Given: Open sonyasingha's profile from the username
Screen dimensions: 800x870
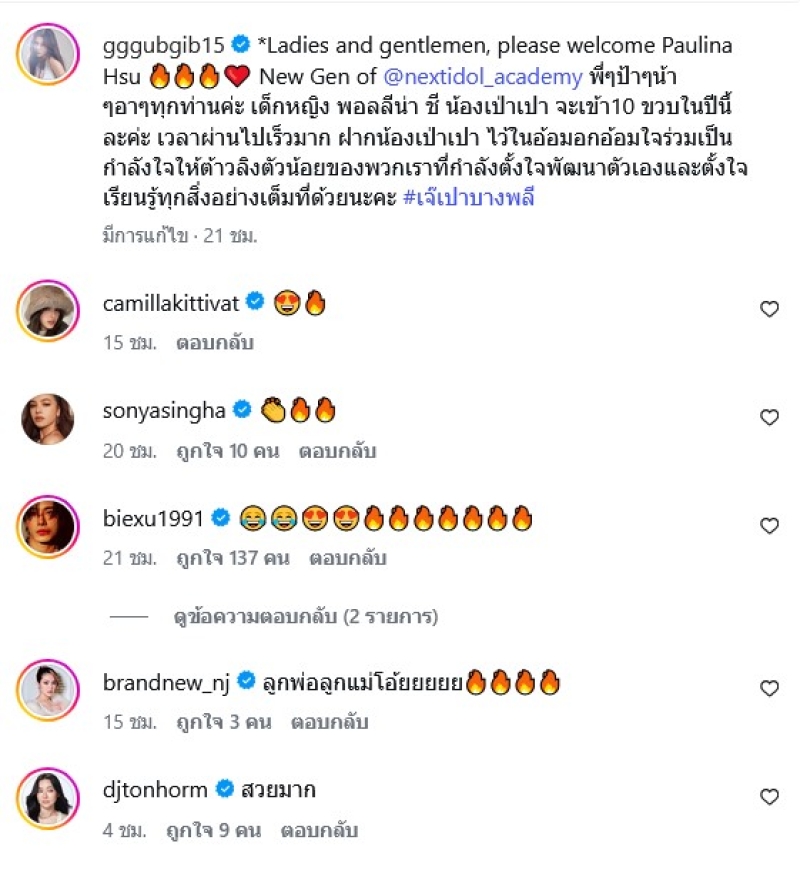Looking at the screenshot, I should [164, 409].
